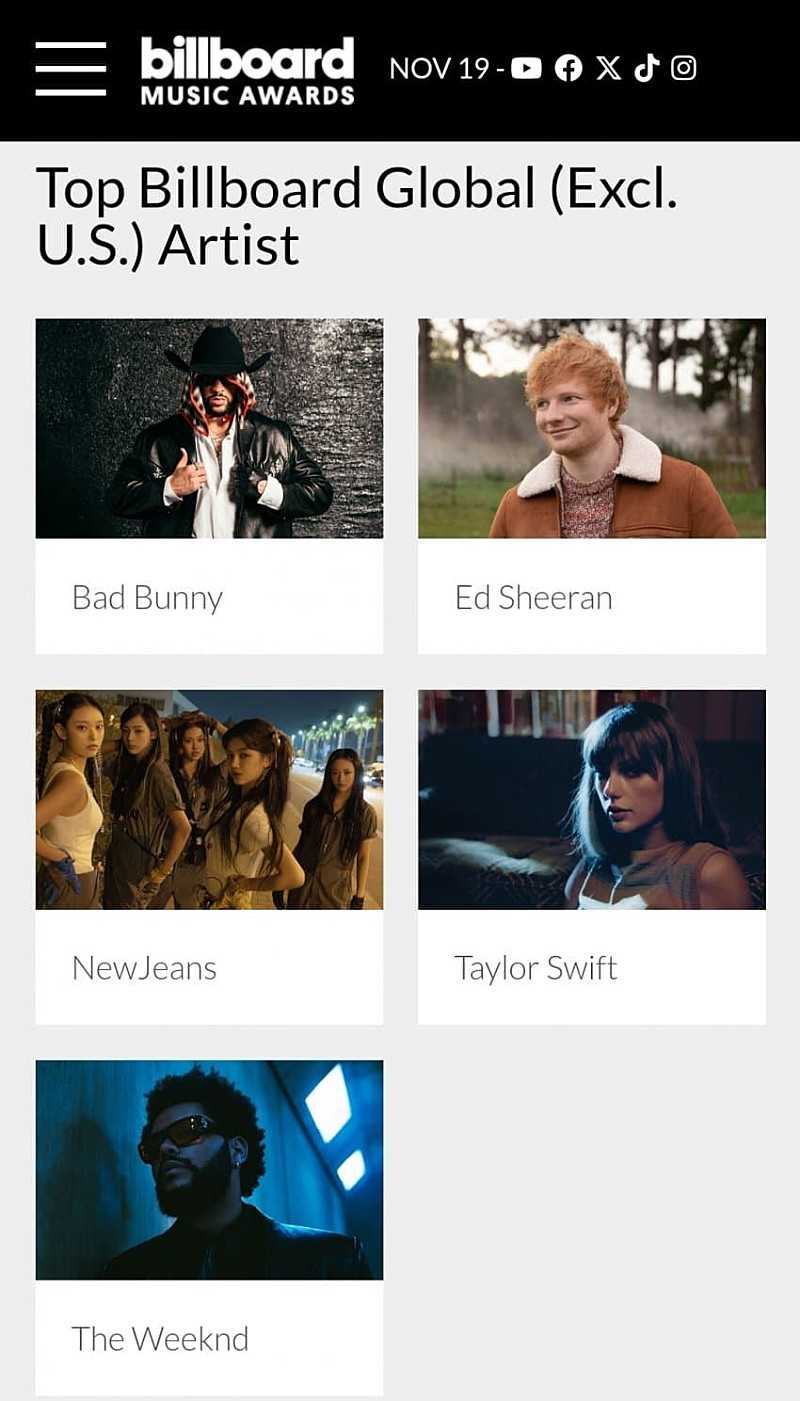The image size is (800, 1401).
Task: Tap The Weeknd nominee card
Action: click(x=209, y=1227)
